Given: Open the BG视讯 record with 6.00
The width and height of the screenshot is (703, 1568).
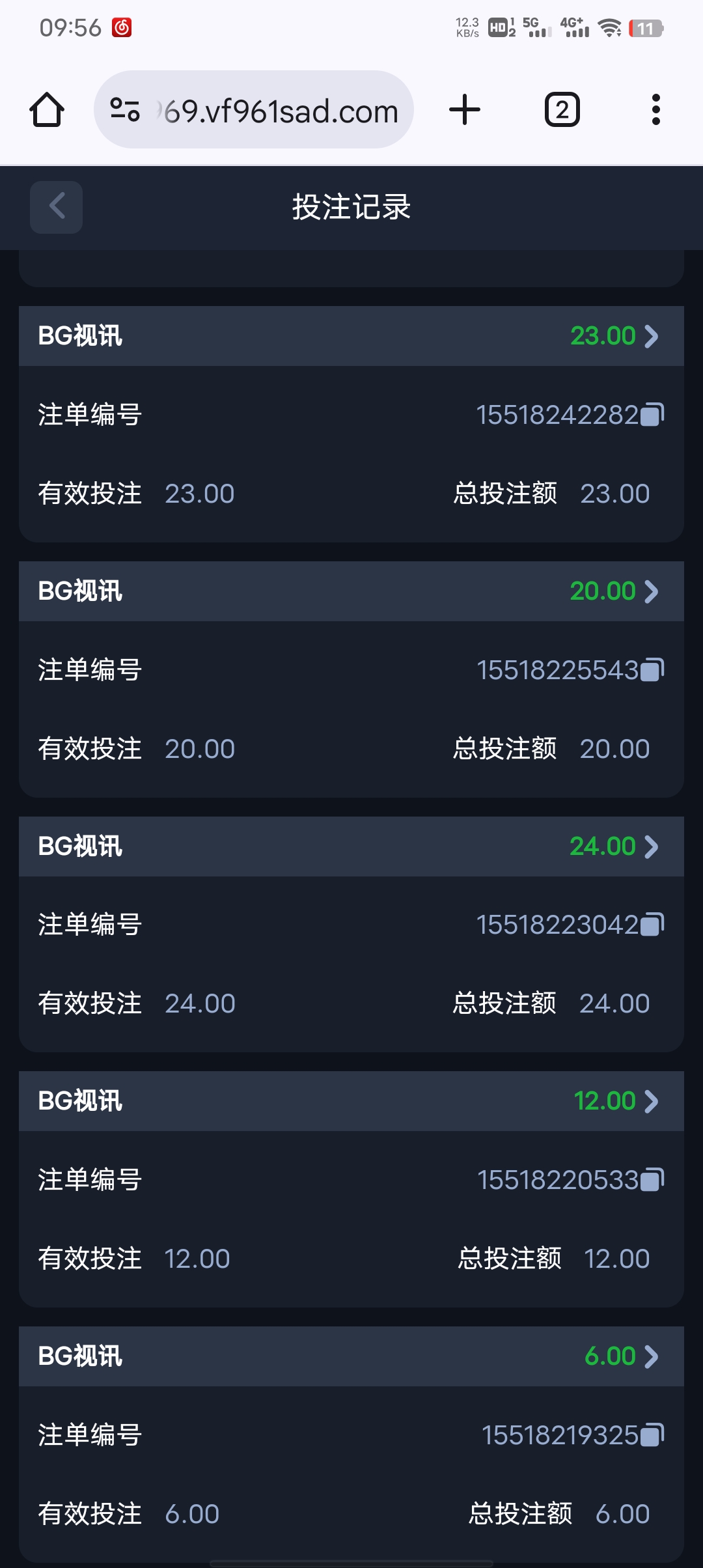Looking at the screenshot, I should (x=351, y=1356).
